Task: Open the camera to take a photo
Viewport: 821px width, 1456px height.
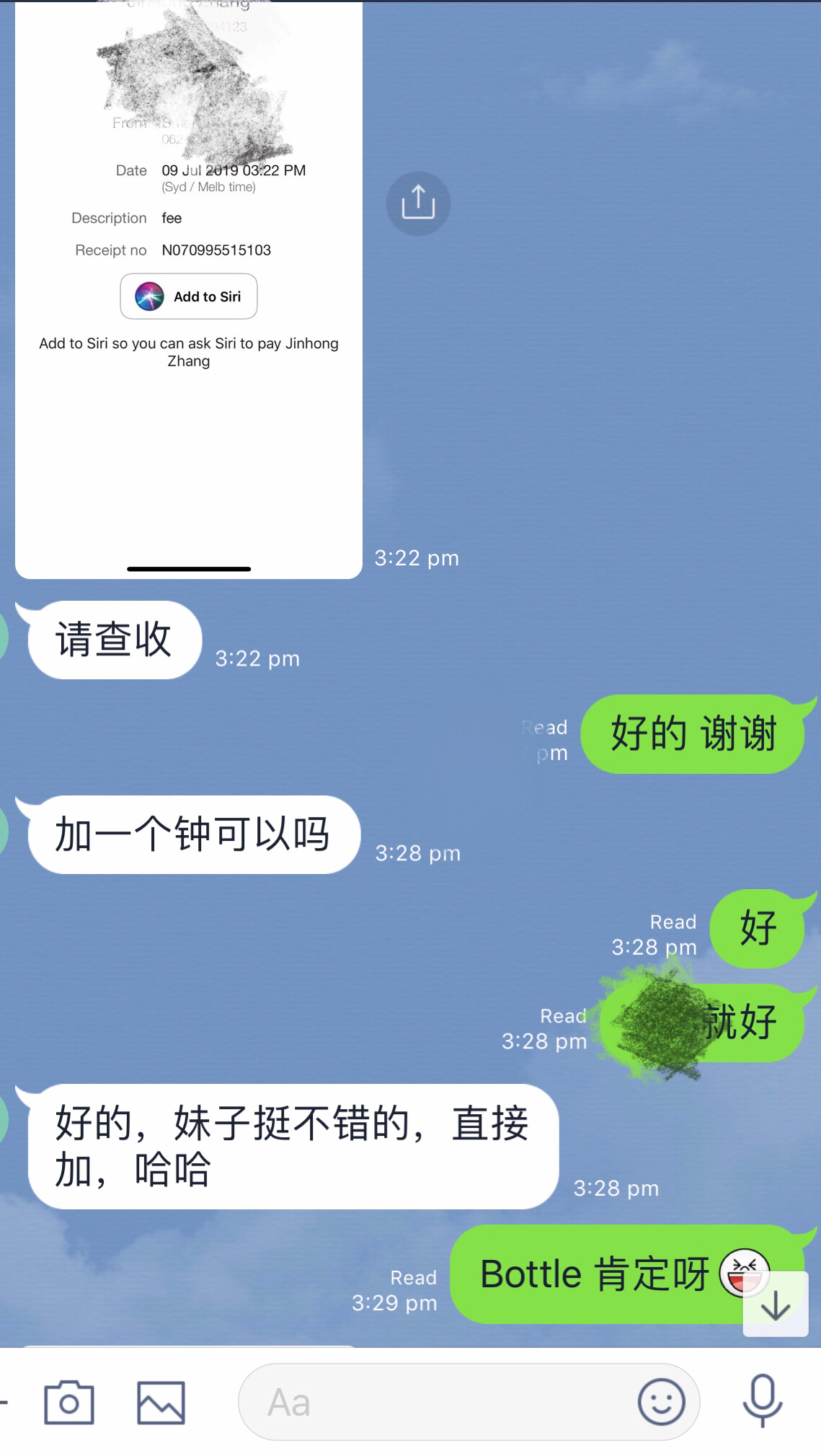Action: point(69,1403)
